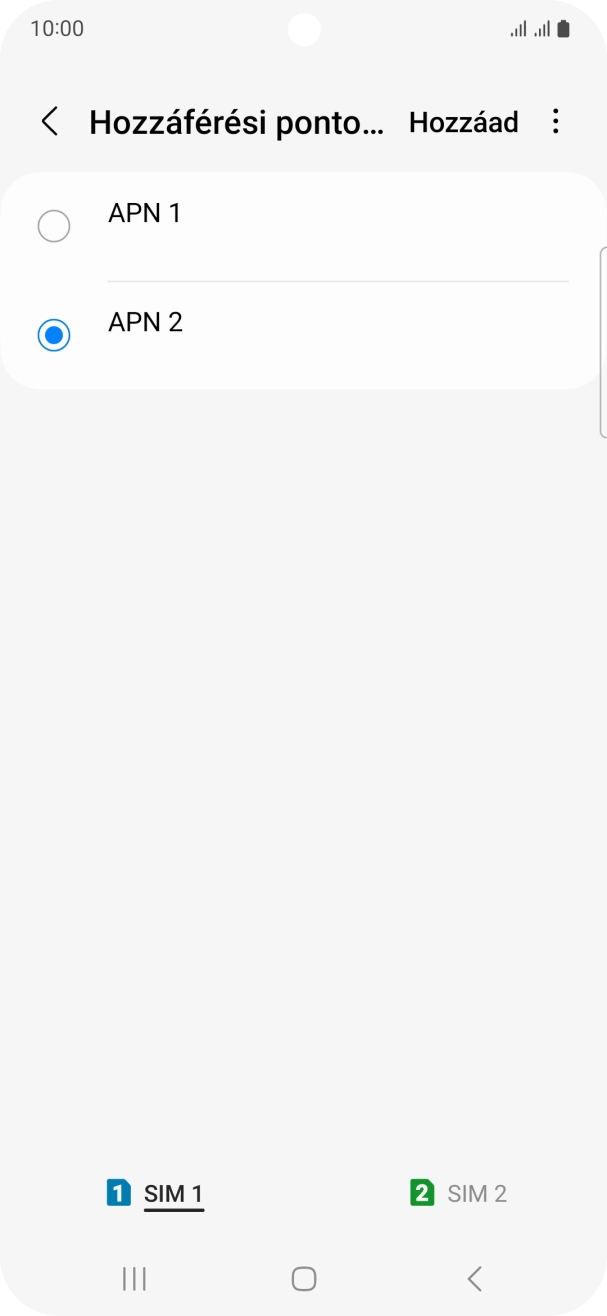Go to the home screen
The image size is (607, 1316).
pos(304,1278)
